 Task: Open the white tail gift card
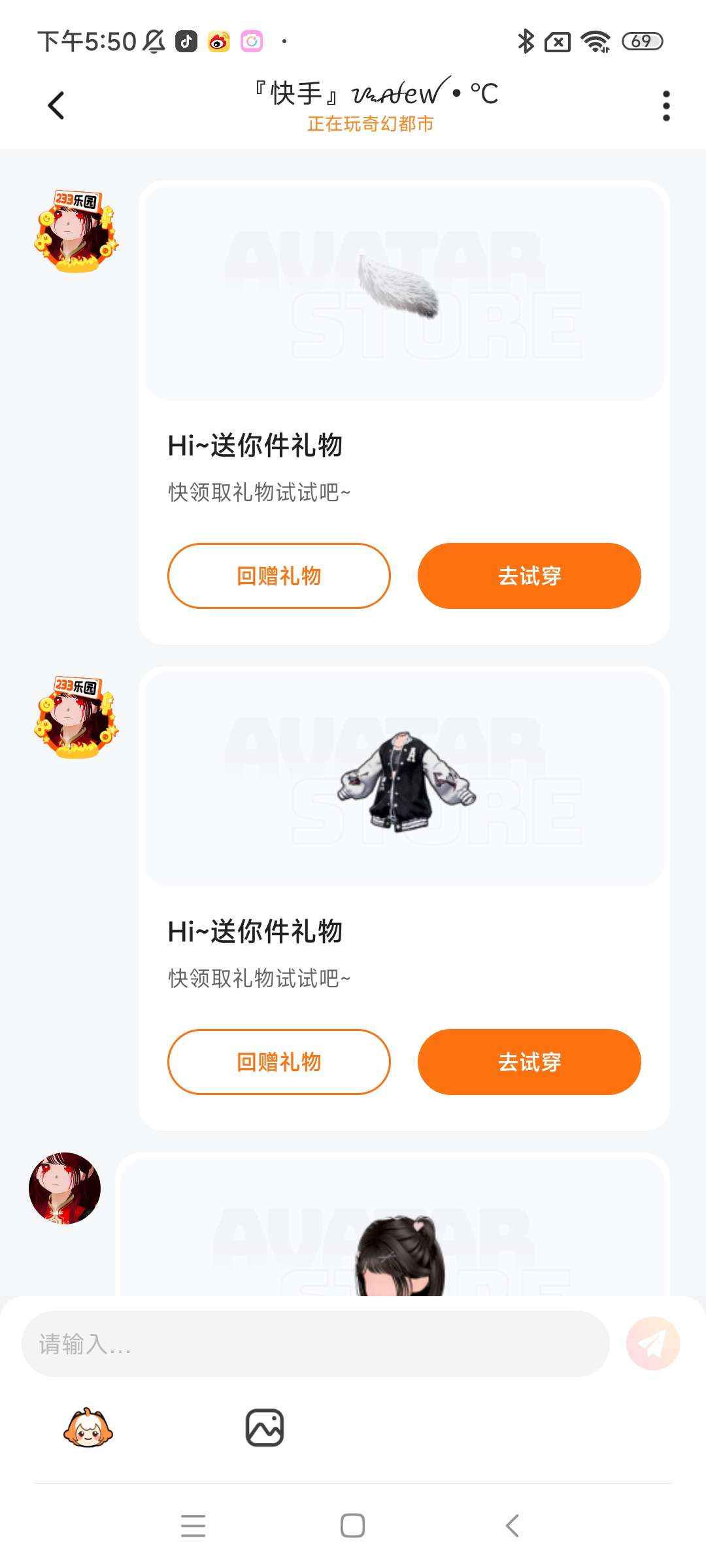(404, 294)
